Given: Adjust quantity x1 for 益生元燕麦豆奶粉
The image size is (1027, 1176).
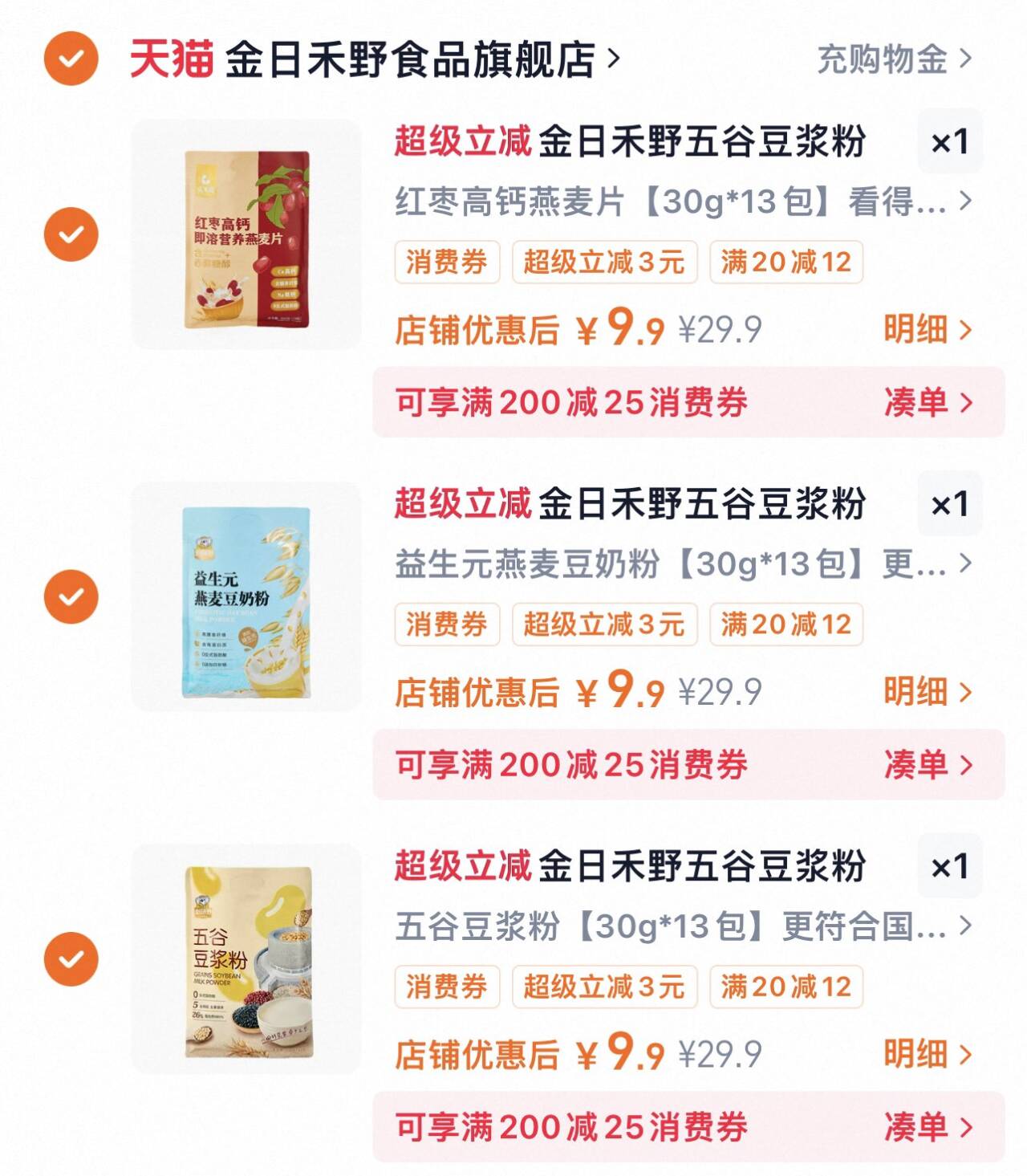Looking at the screenshot, I should [x=950, y=504].
